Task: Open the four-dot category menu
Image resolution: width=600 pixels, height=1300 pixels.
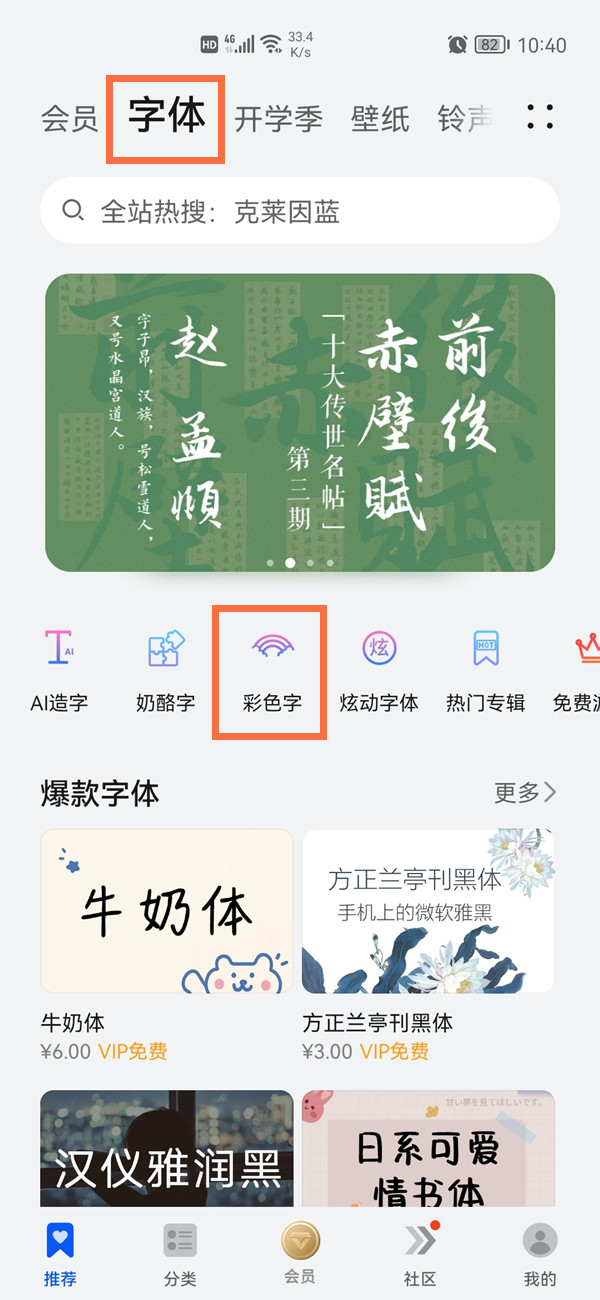Action: pyautogui.click(x=540, y=118)
